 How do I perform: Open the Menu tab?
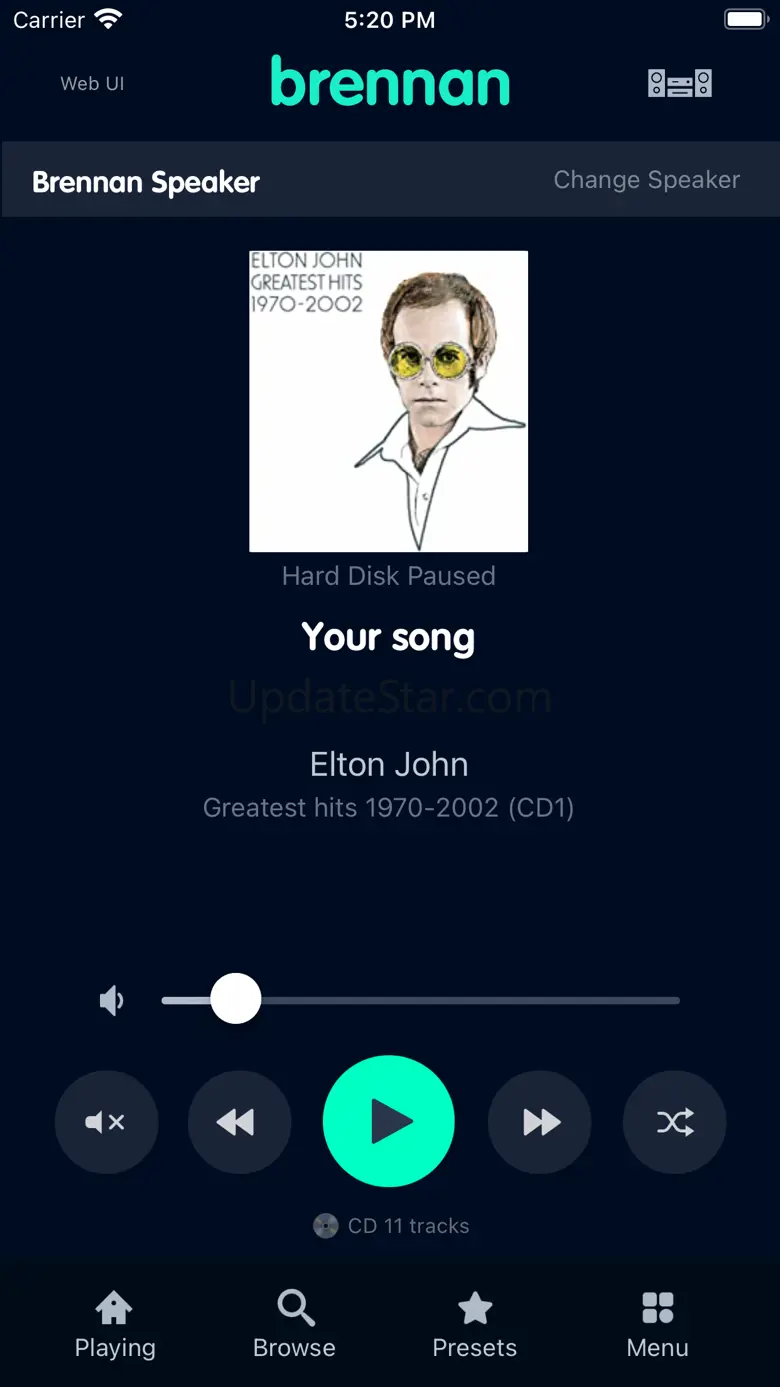(x=658, y=1325)
